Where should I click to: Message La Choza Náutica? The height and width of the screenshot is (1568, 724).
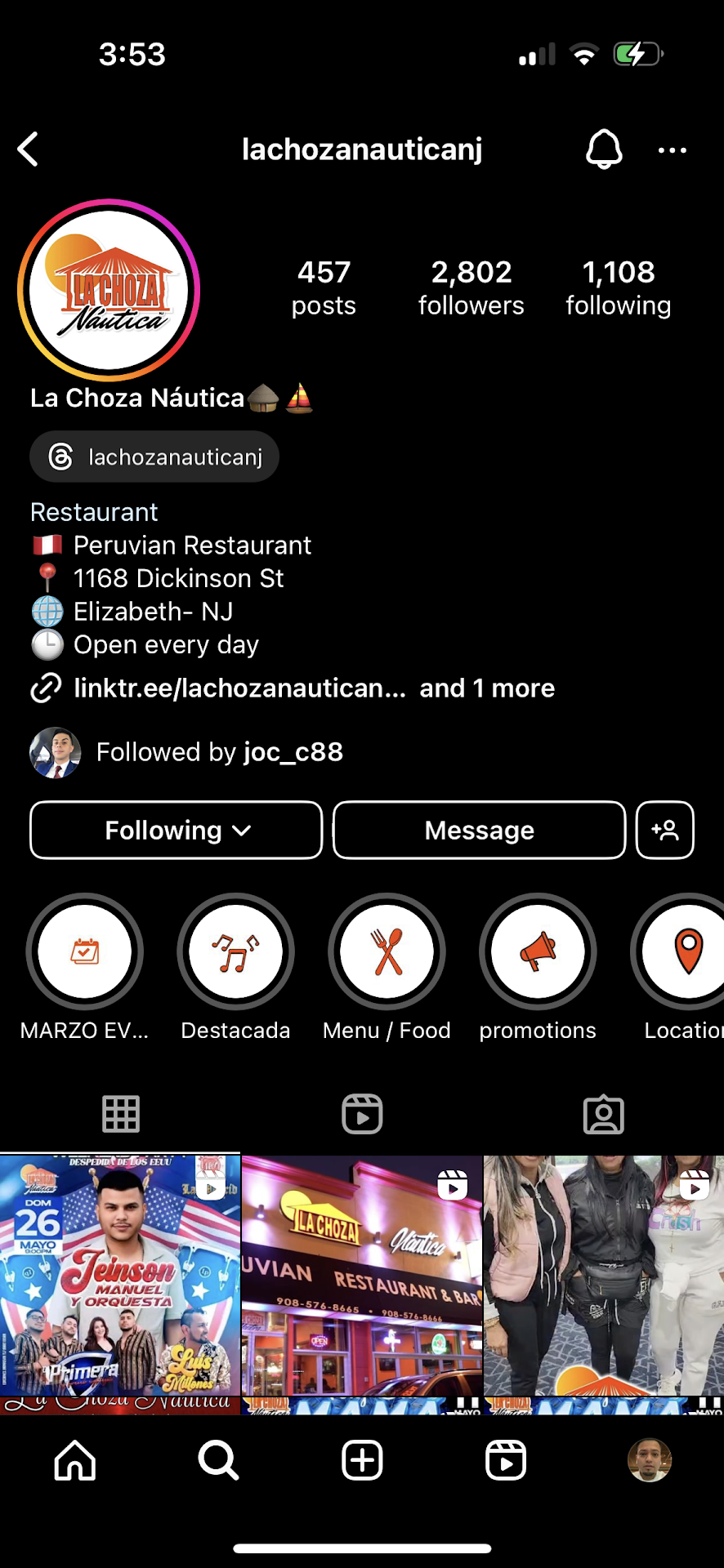(x=479, y=831)
